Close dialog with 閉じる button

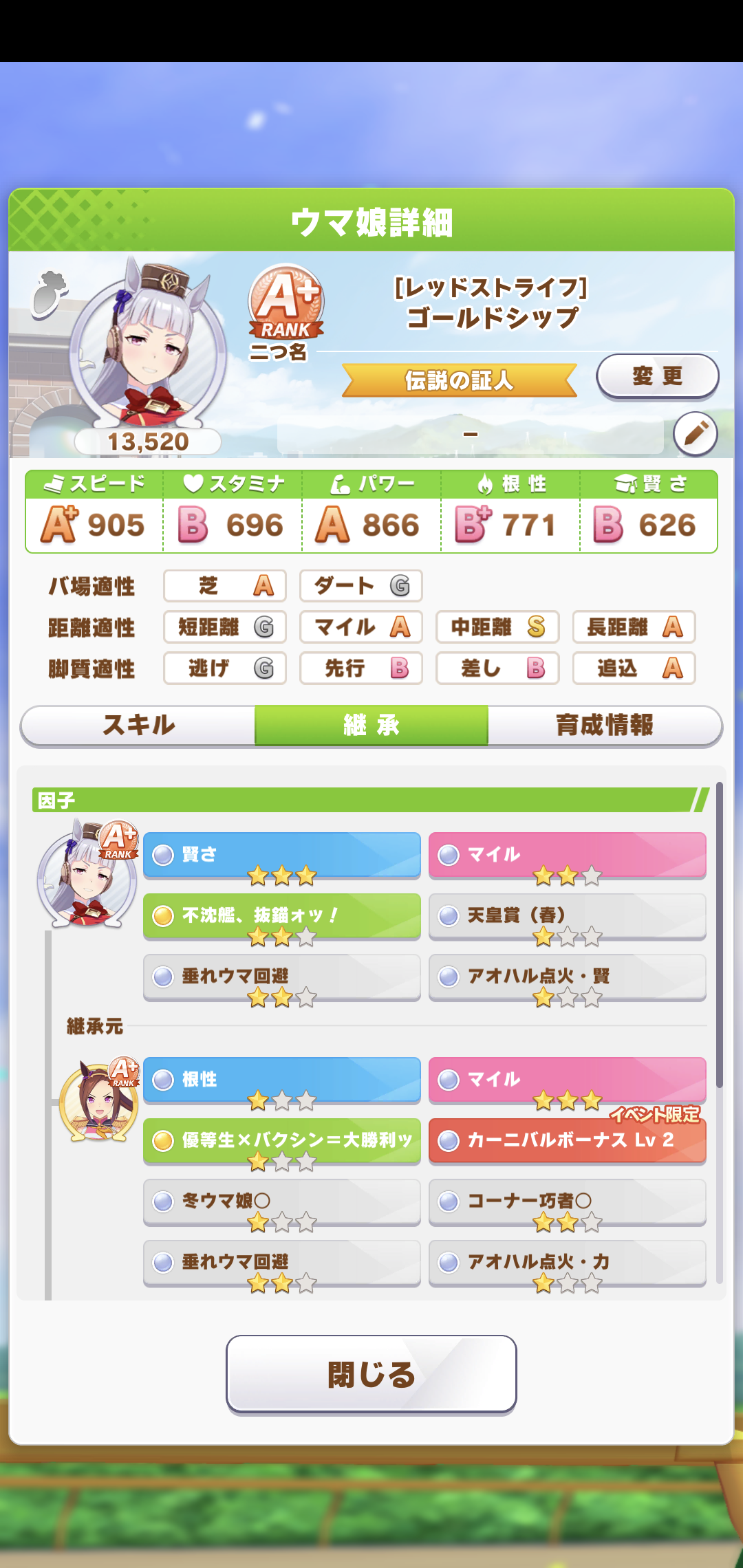(371, 1374)
